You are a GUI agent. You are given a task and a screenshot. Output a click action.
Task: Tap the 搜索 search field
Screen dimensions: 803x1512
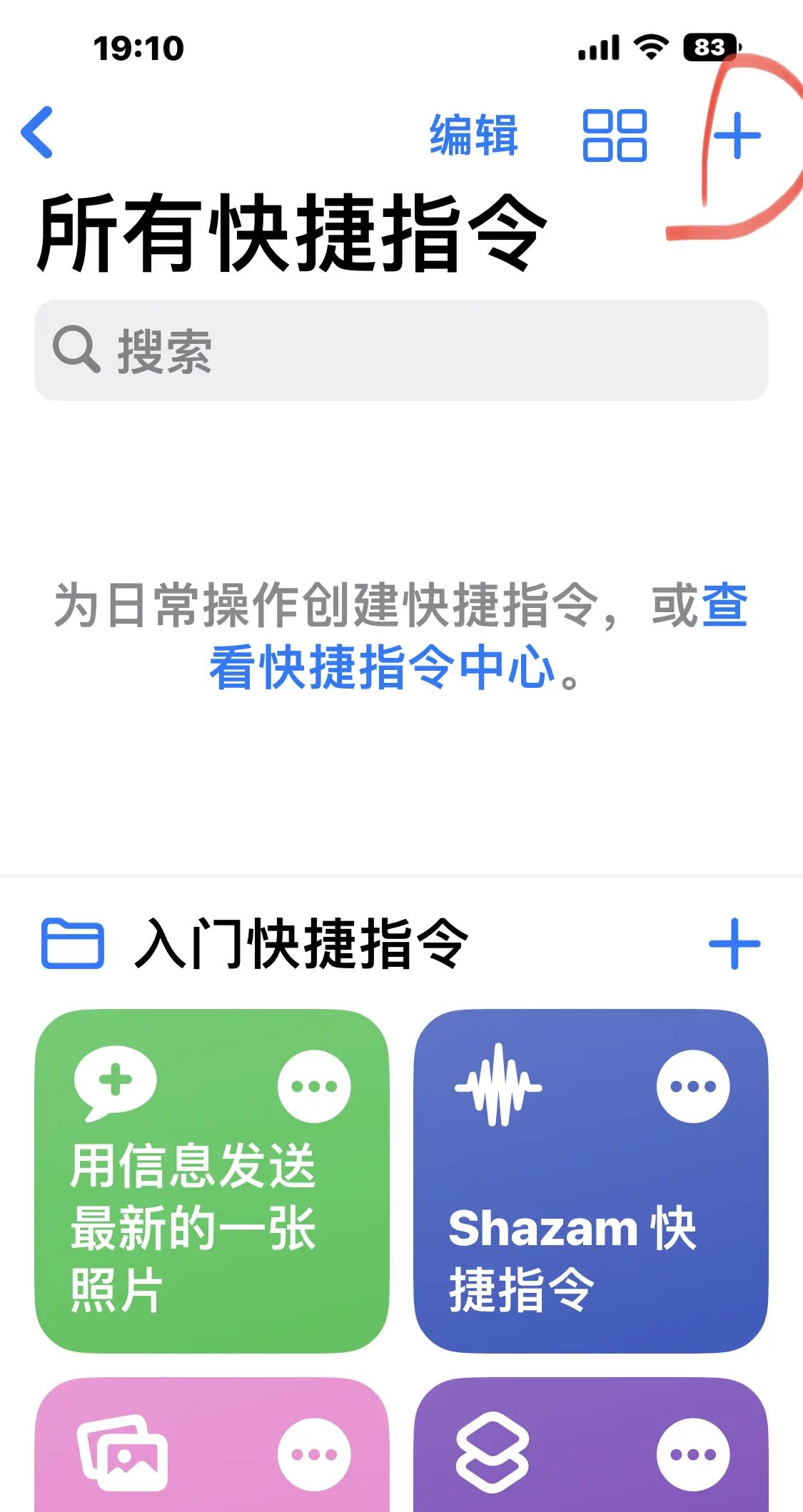[400, 349]
